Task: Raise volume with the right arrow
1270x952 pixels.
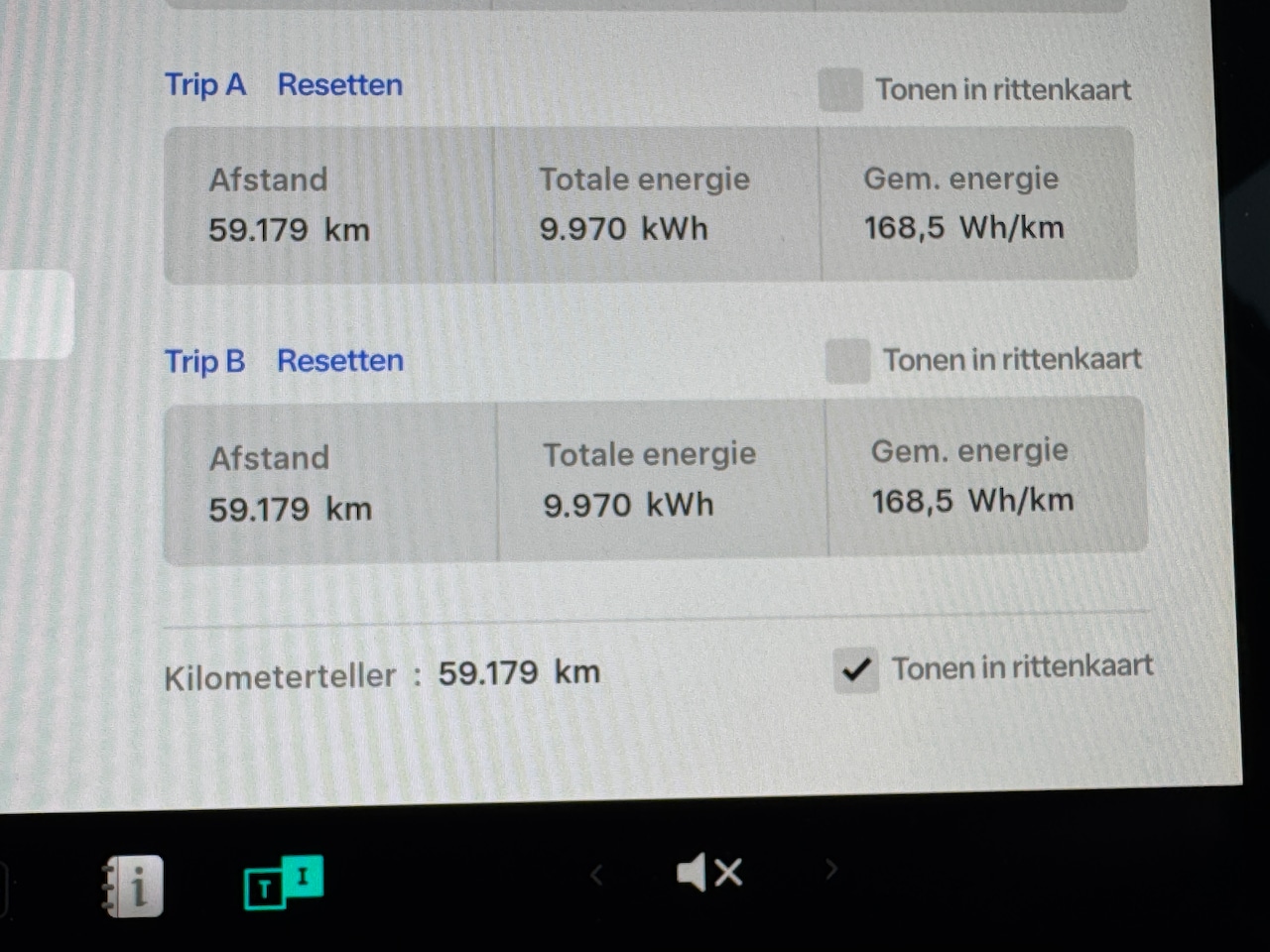Action: point(831,870)
